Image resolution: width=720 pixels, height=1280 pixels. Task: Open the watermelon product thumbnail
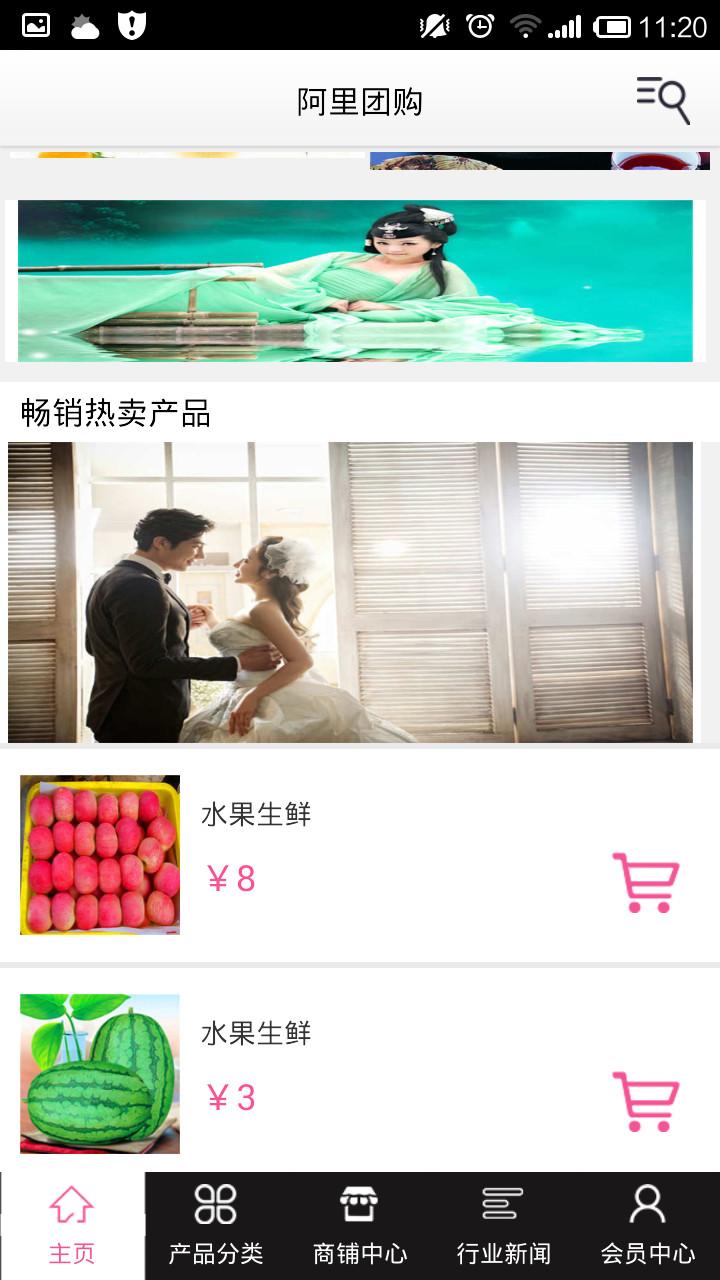(99, 1073)
